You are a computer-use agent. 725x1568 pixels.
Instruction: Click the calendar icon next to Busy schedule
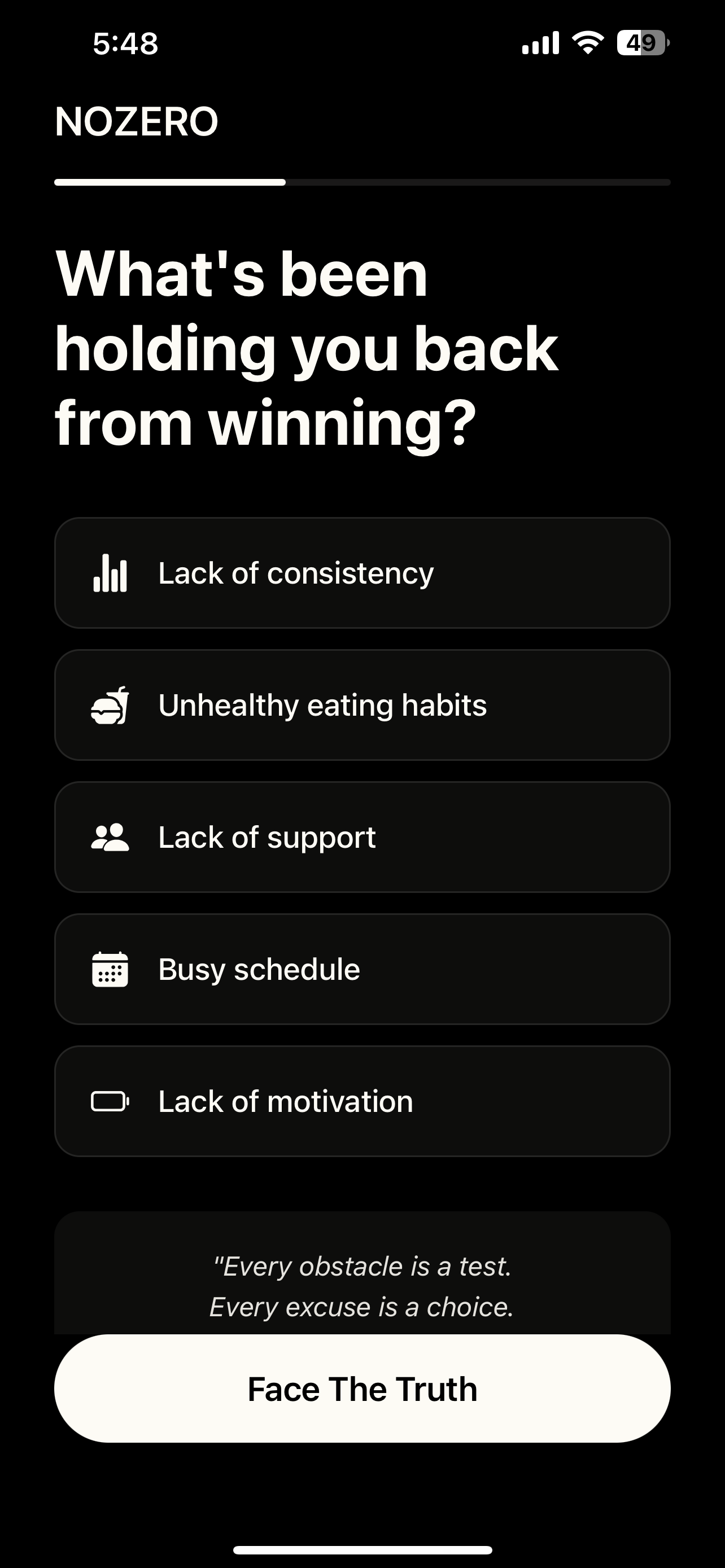pyautogui.click(x=111, y=969)
